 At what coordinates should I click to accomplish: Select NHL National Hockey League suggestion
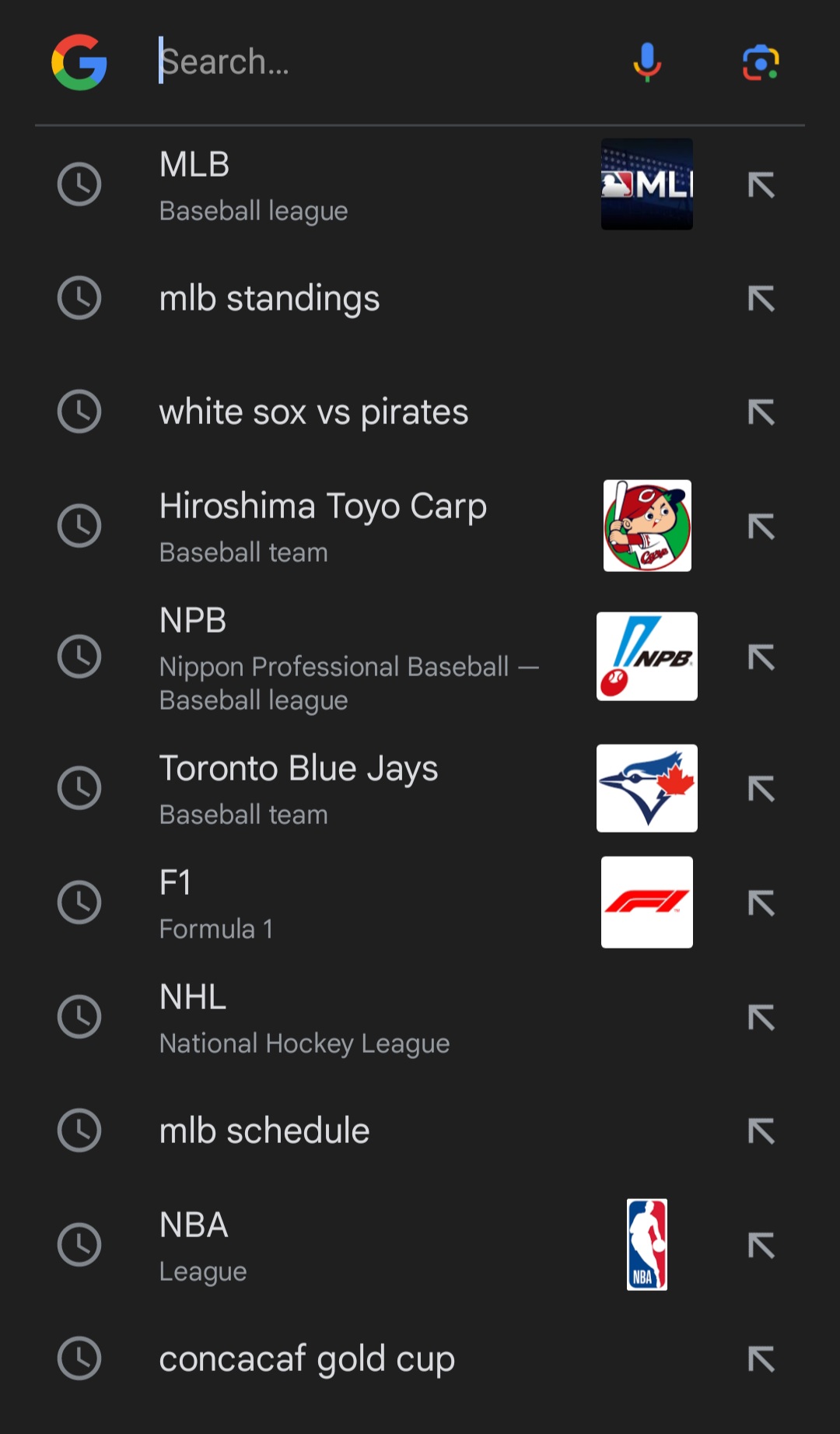[x=373, y=1018]
